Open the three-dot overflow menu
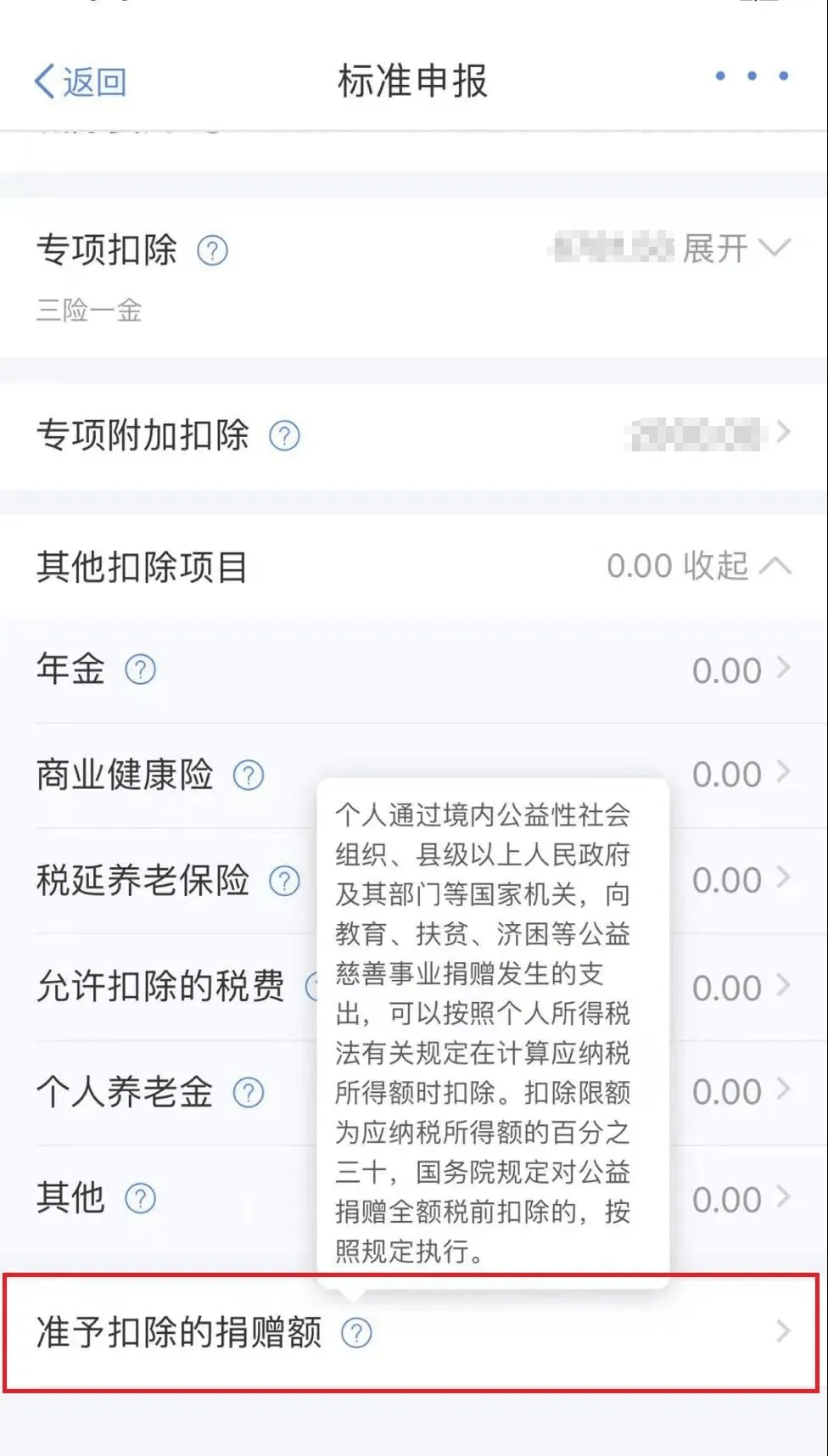The width and height of the screenshot is (828, 1456). coord(752,76)
